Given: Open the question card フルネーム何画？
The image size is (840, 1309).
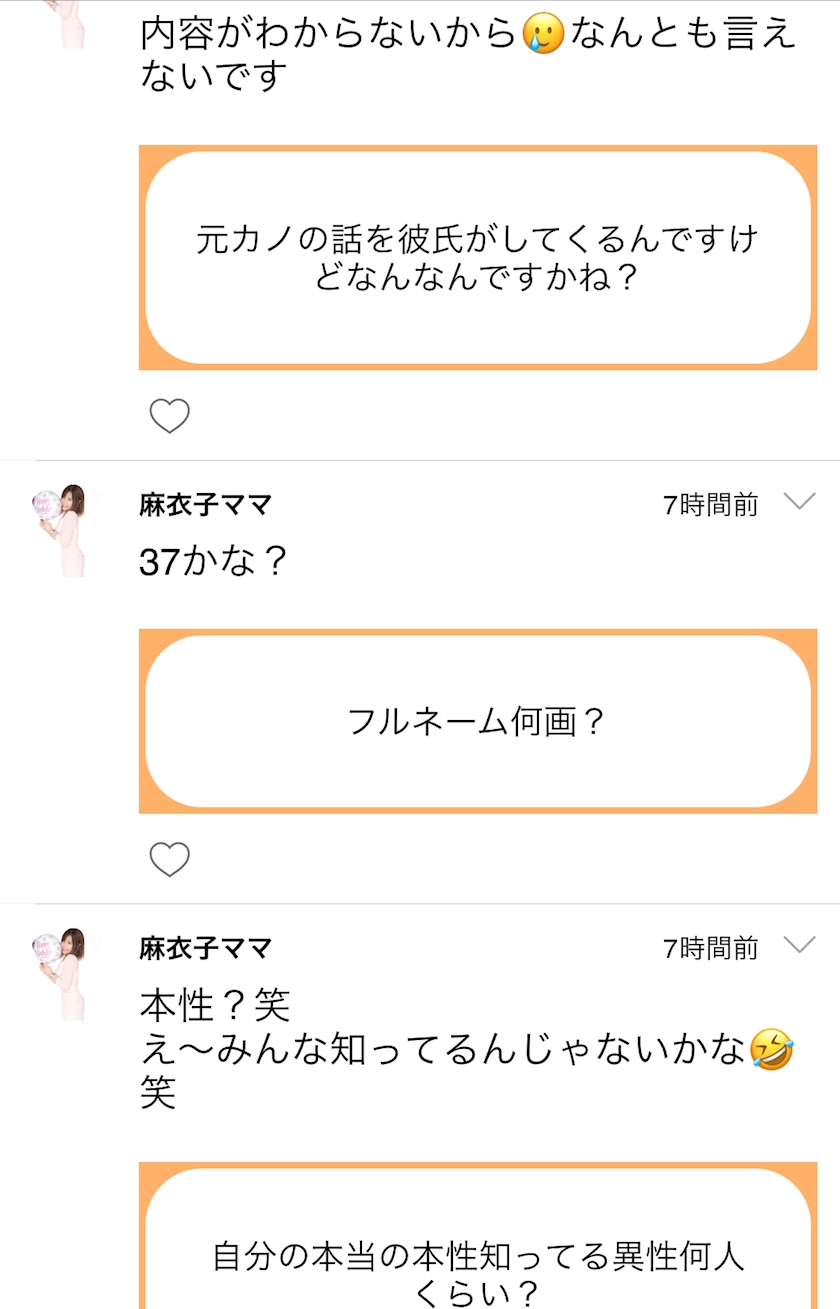Looking at the screenshot, I should [477, 721].
